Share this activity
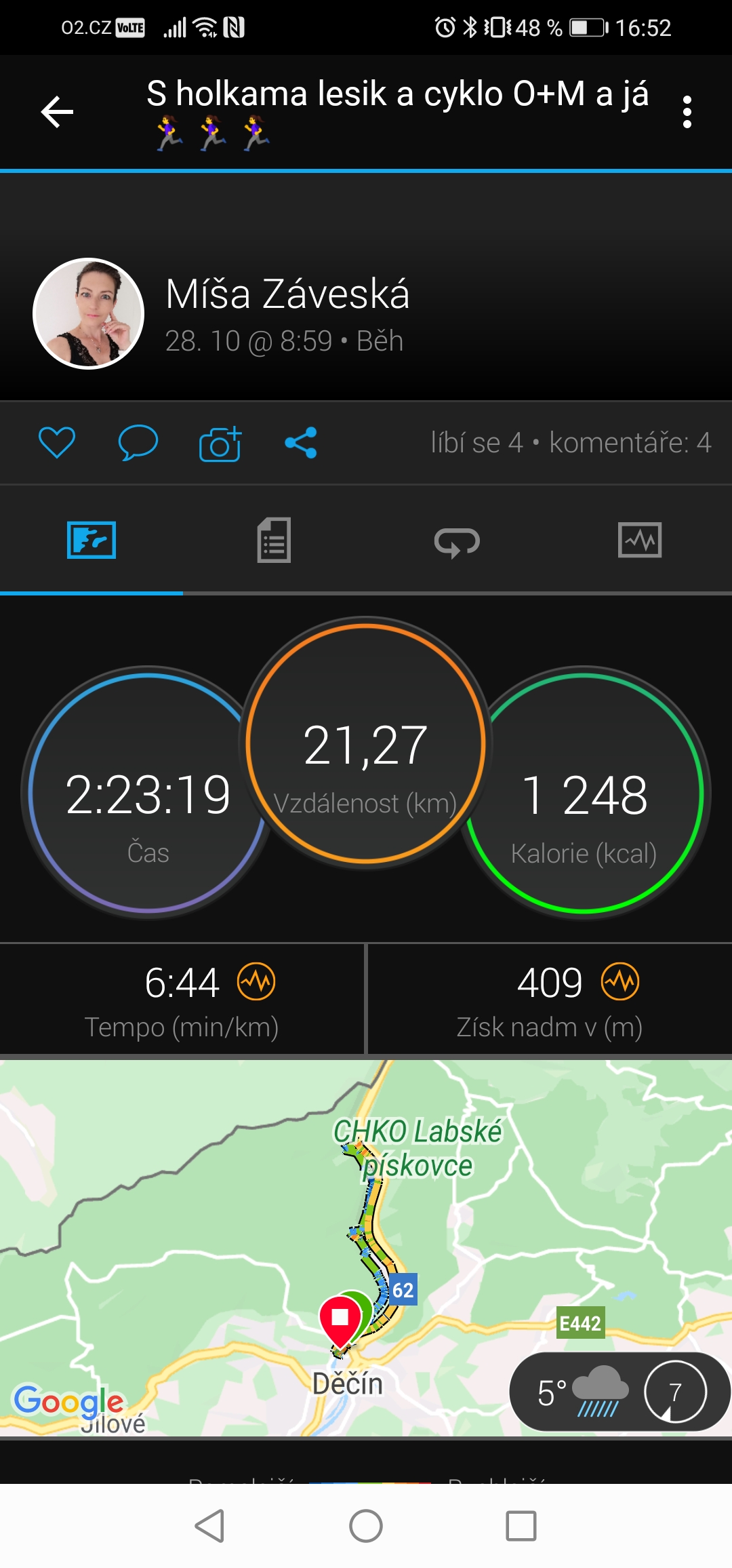This screenshot has height=1568, width=732. (301, 443)
